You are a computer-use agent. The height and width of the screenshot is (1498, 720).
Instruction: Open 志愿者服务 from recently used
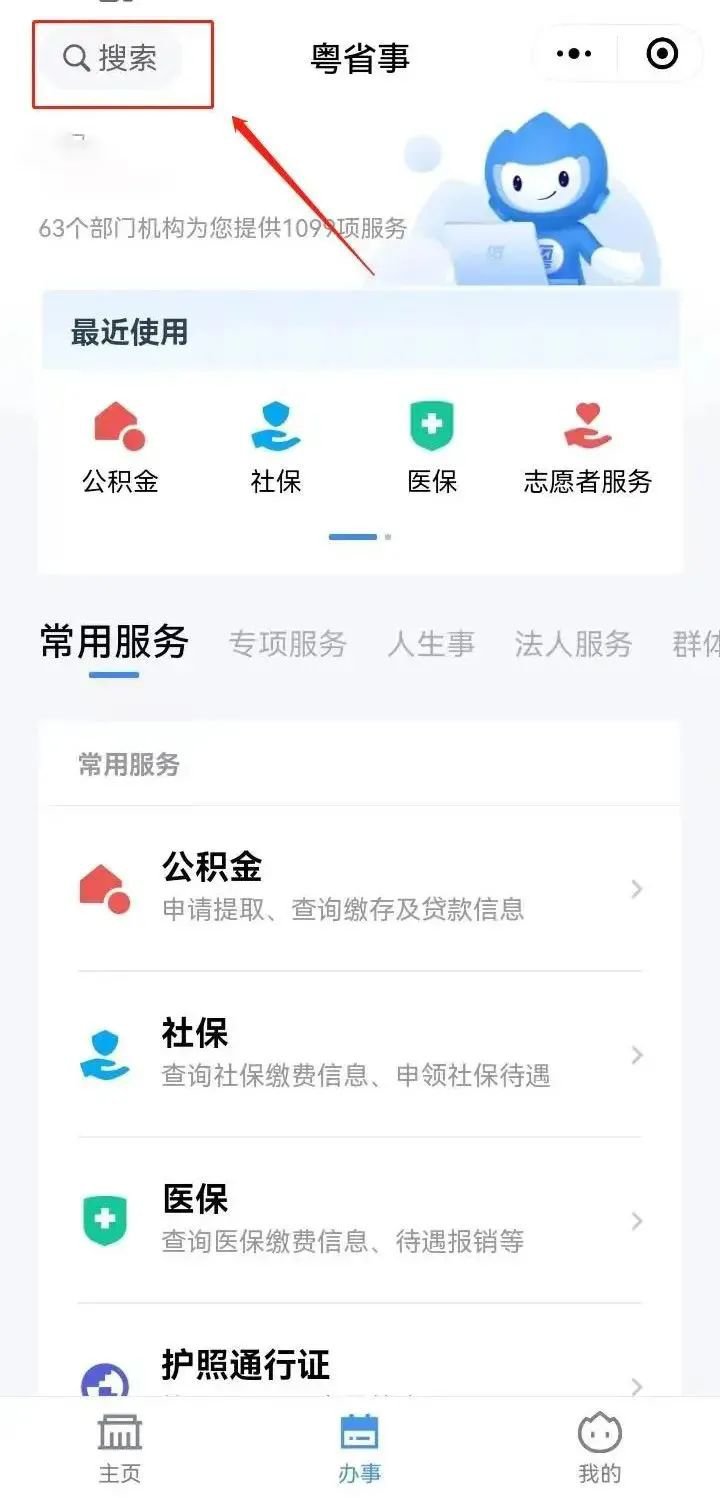pos(588,446)
